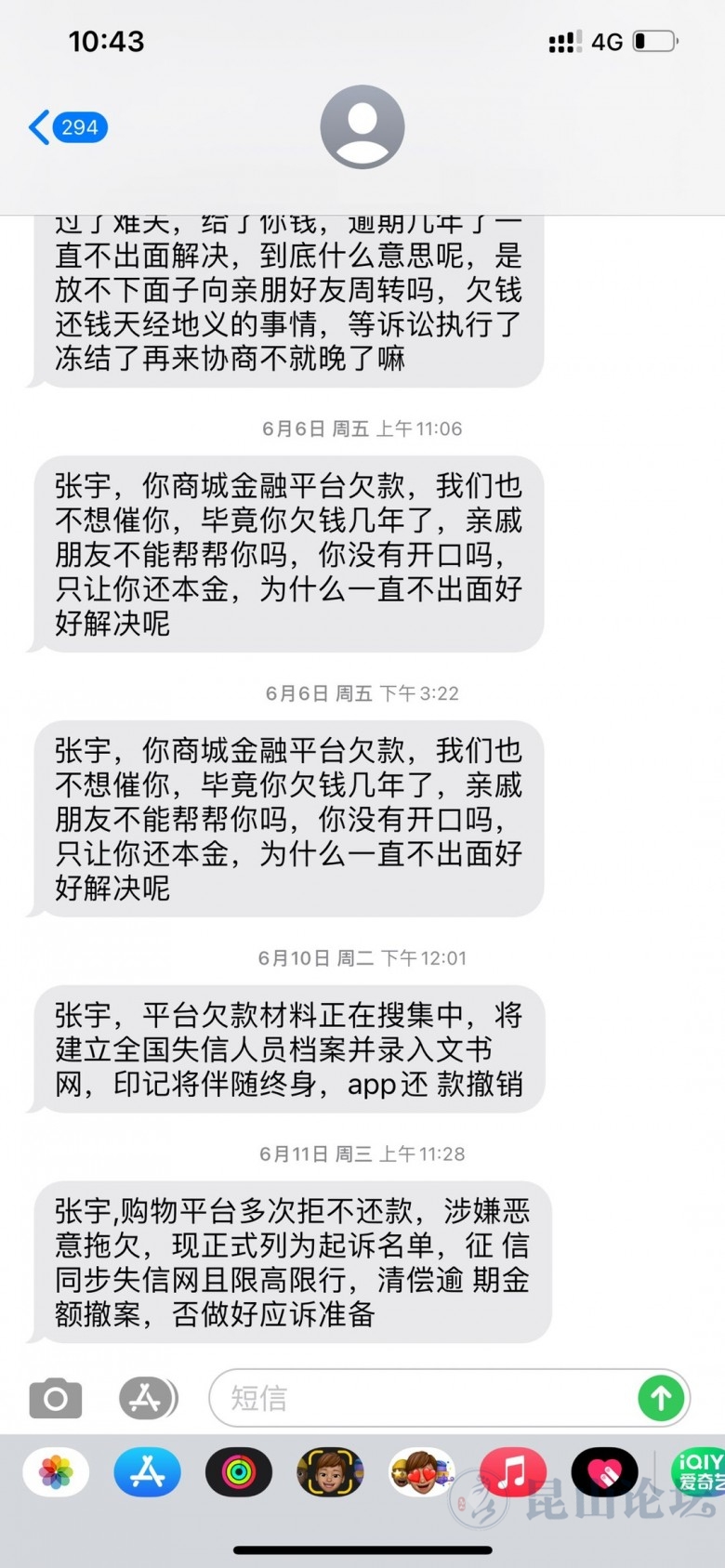Open the Photos app in the drawer
725x1568 pixels.
[x=56, y=1472]
